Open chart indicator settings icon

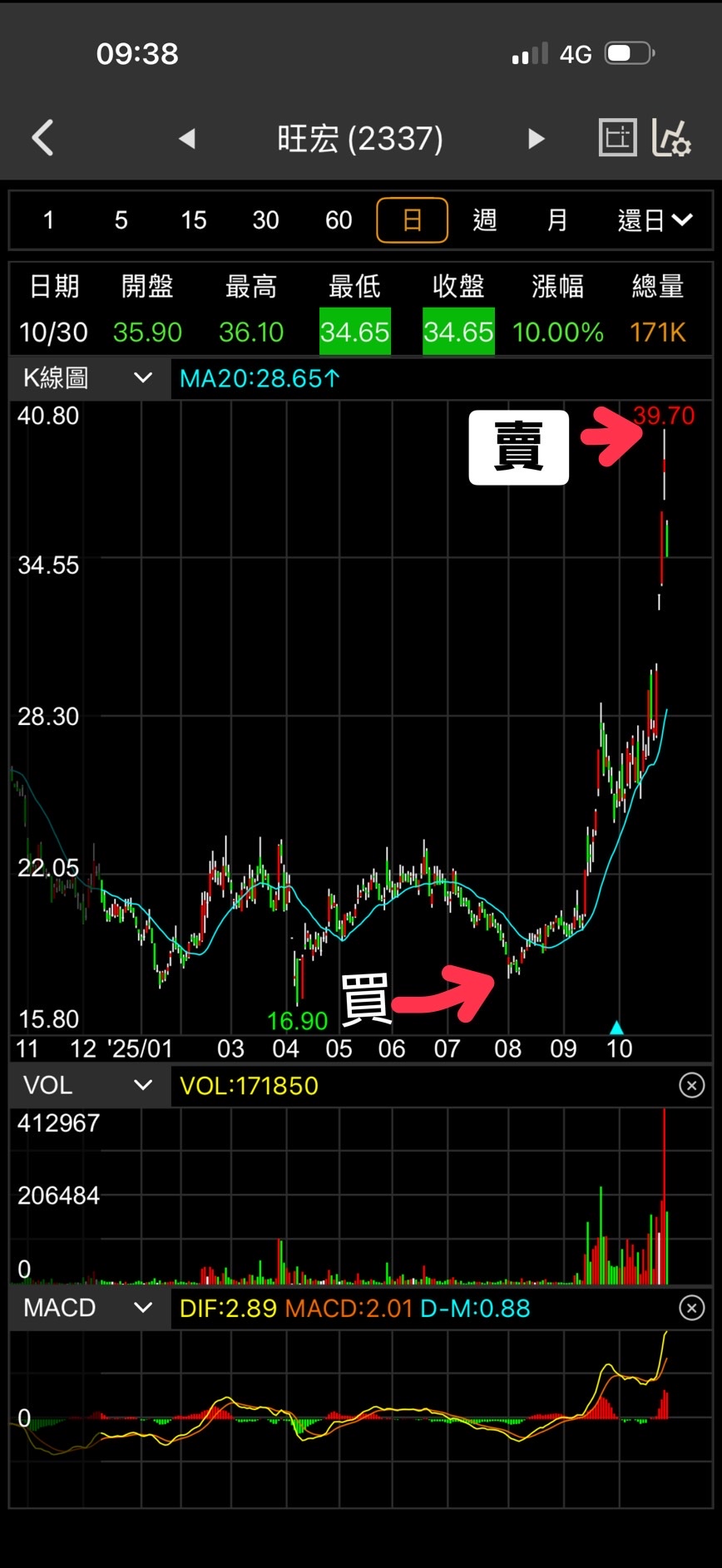[671, 137]
